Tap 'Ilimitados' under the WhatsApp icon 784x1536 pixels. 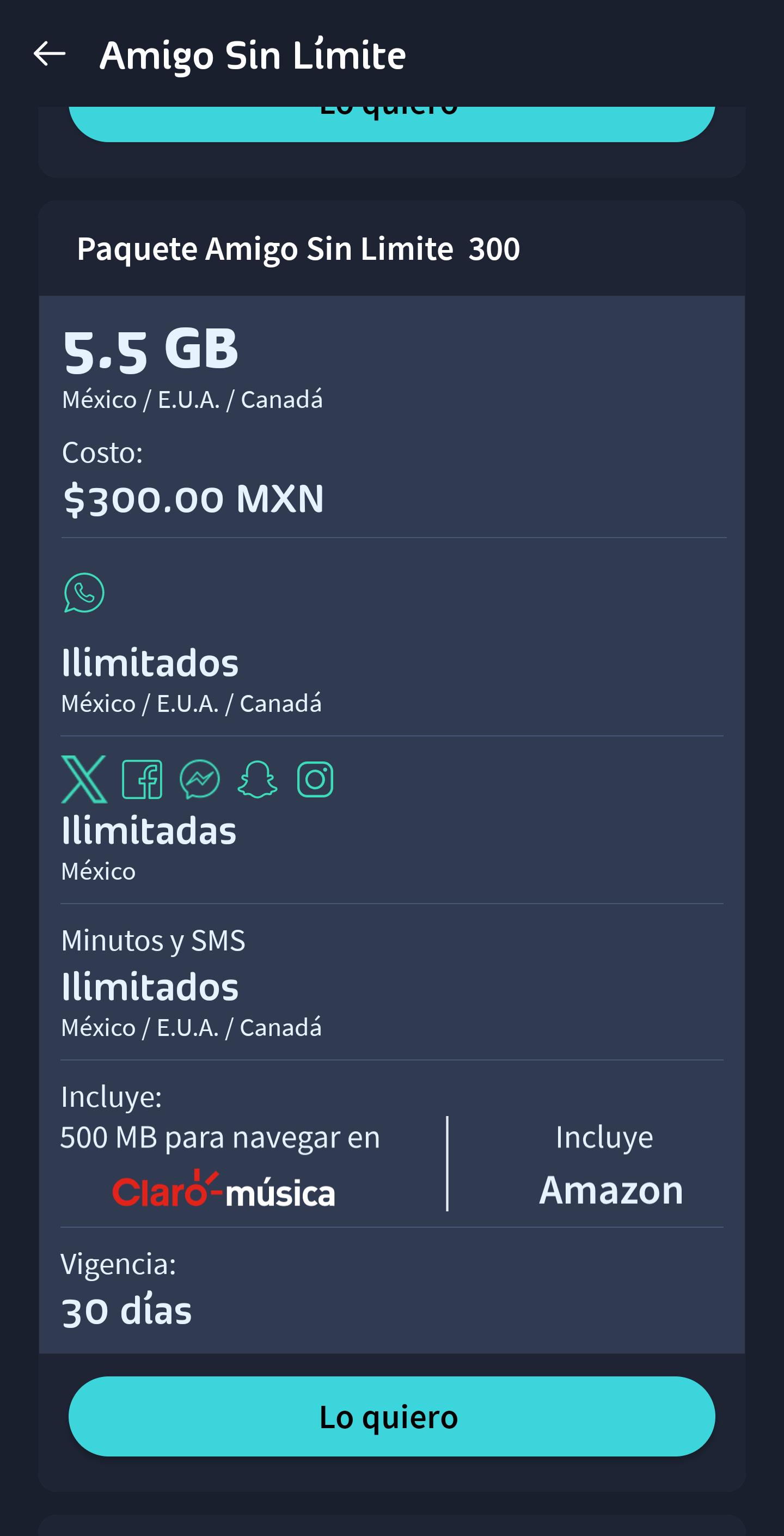pos(151,661)
